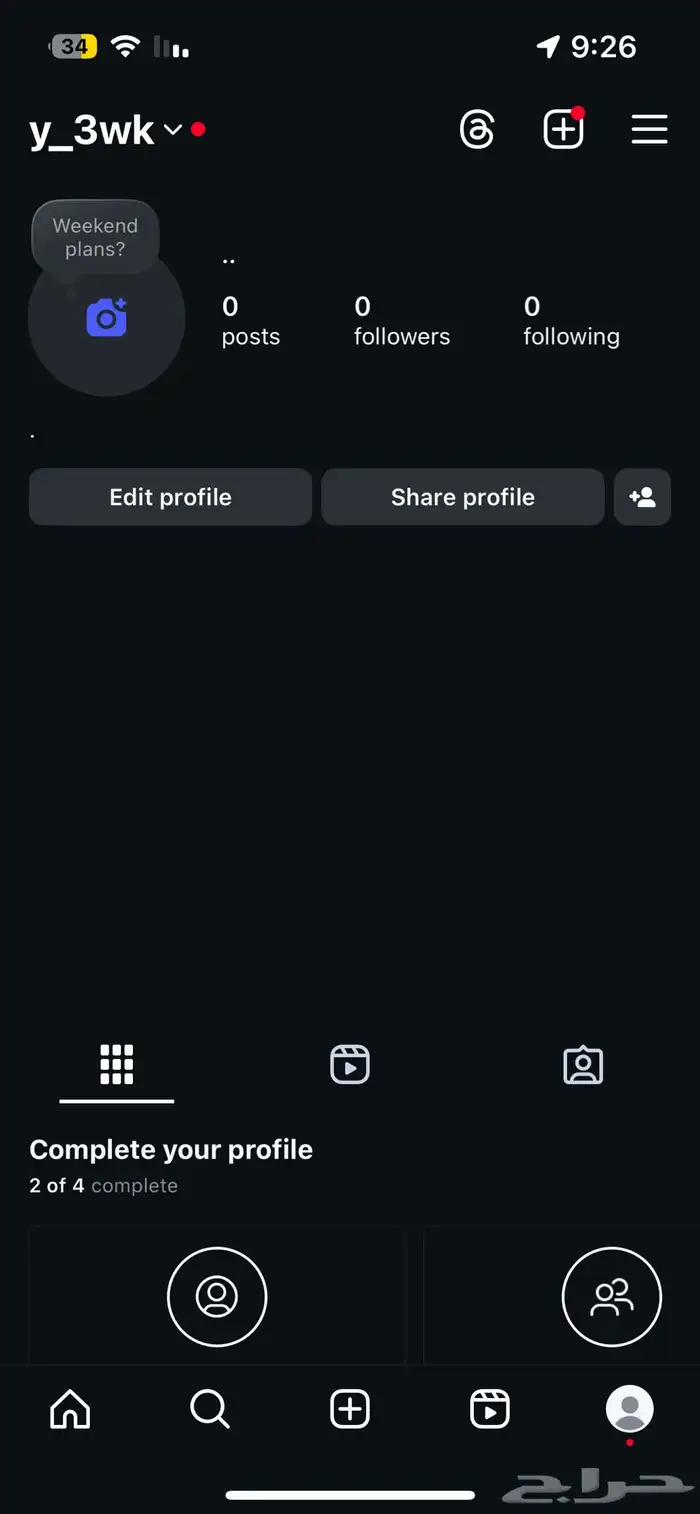Switch to the tagged photos tab
The width and height of the screenshot is (700, 1514).
click(583, 1066)
